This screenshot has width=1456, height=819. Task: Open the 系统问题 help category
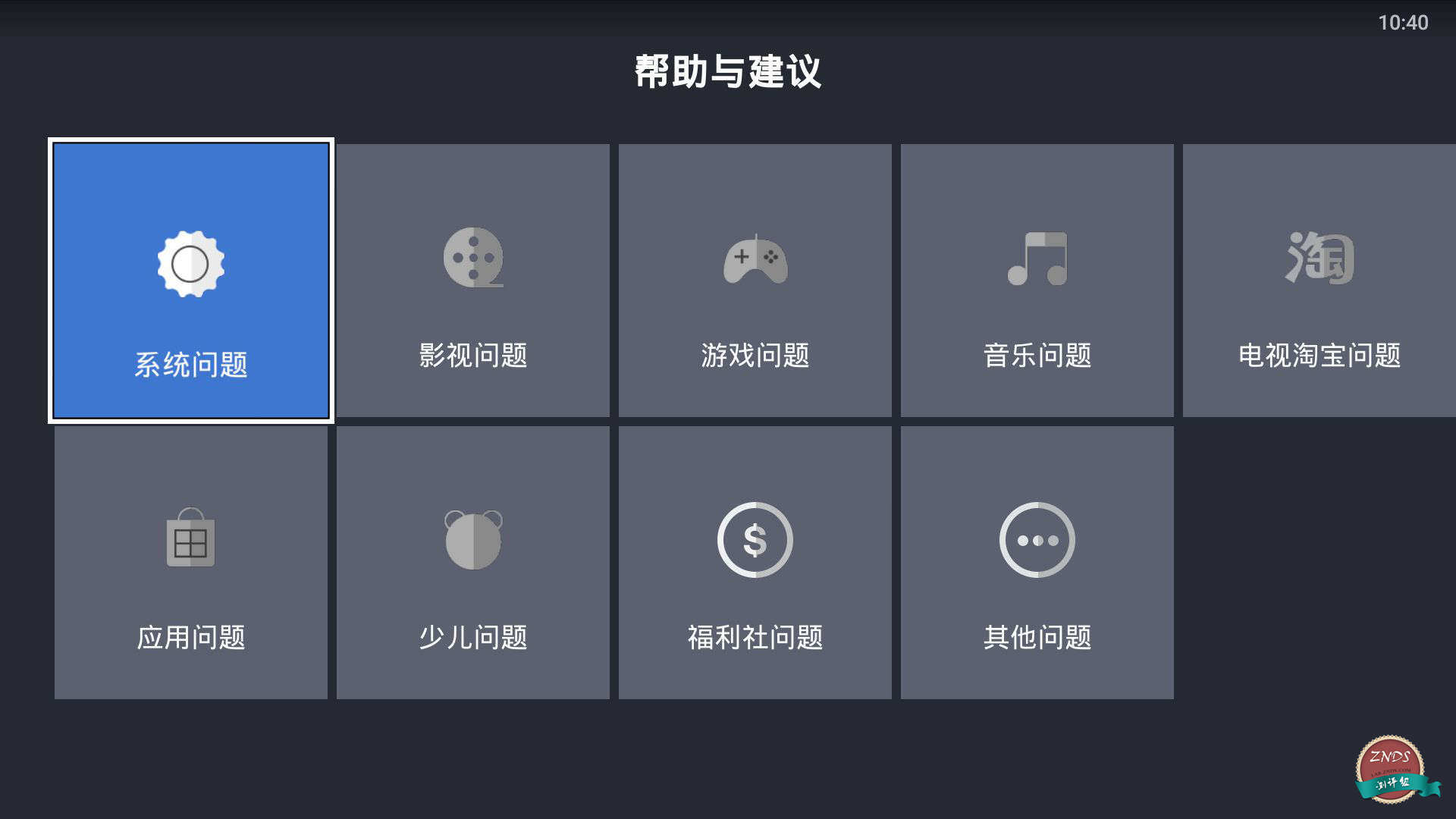[x=191, y=281]
